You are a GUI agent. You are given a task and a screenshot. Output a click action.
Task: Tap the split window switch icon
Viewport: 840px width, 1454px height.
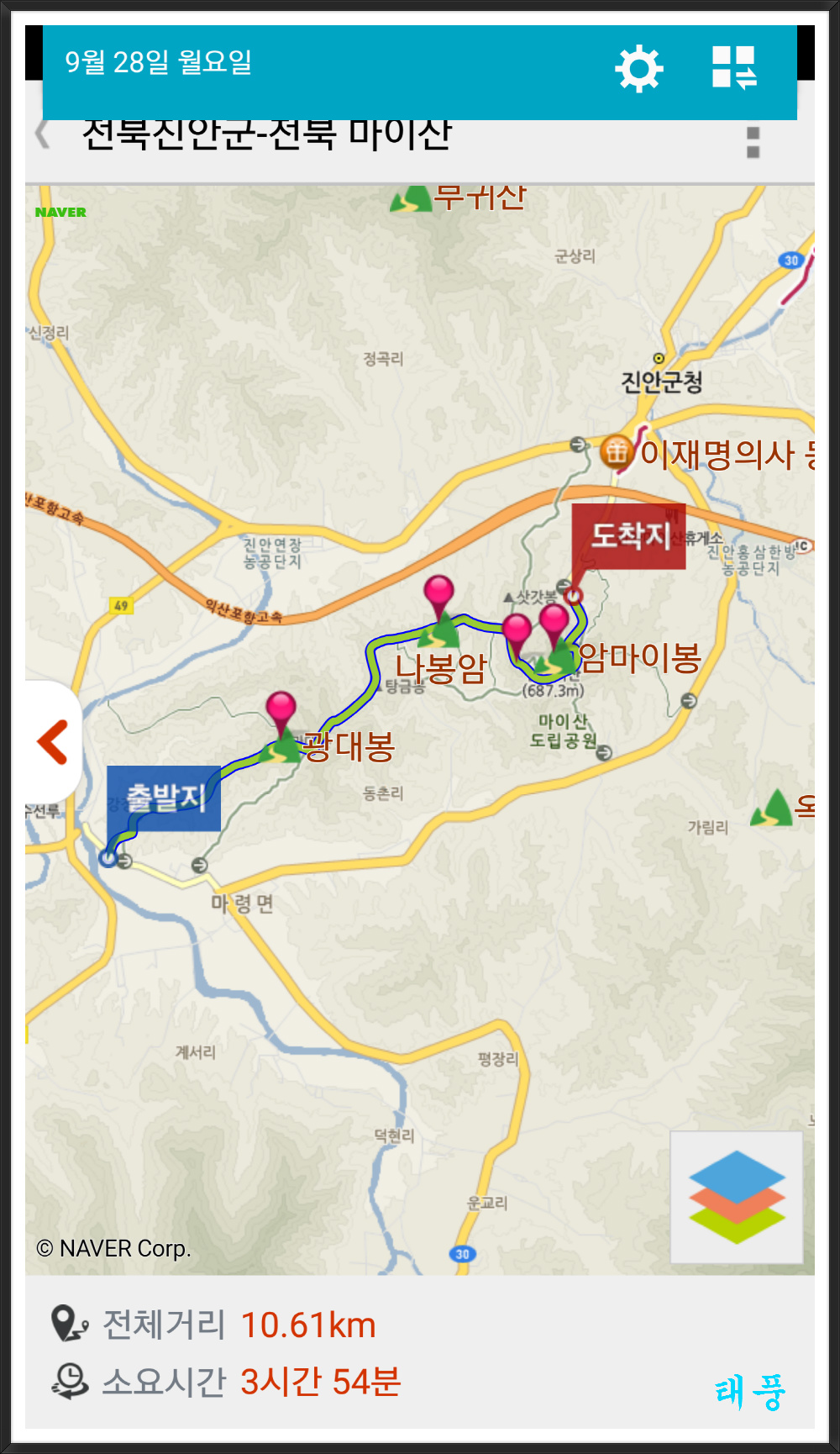[x=734, y=68]
